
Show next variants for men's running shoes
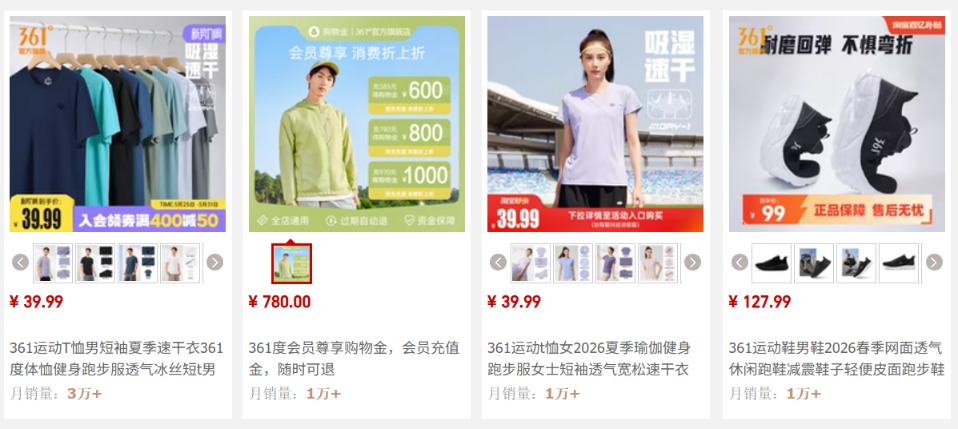coord(933,263)
